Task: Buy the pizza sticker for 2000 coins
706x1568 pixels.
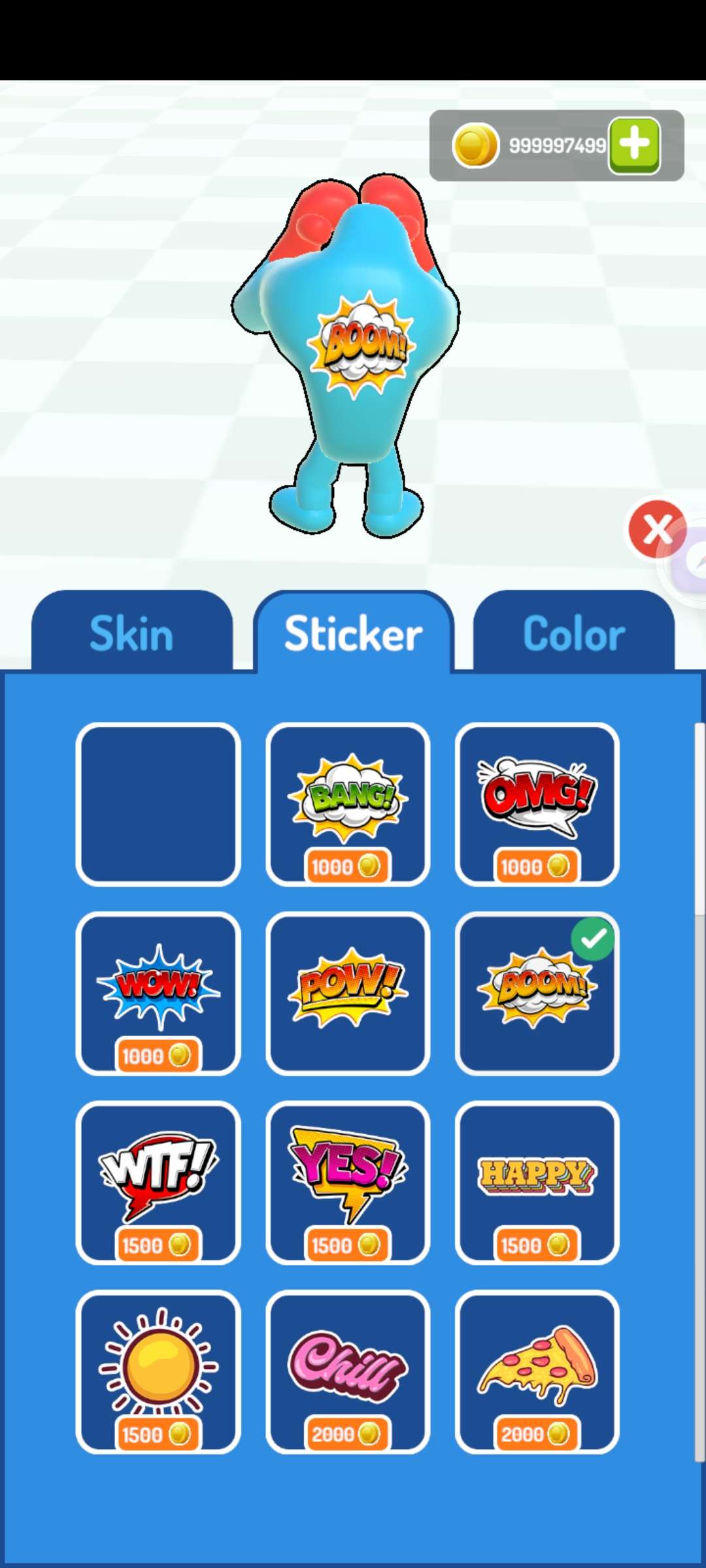Action: (x=537, y=1372)
